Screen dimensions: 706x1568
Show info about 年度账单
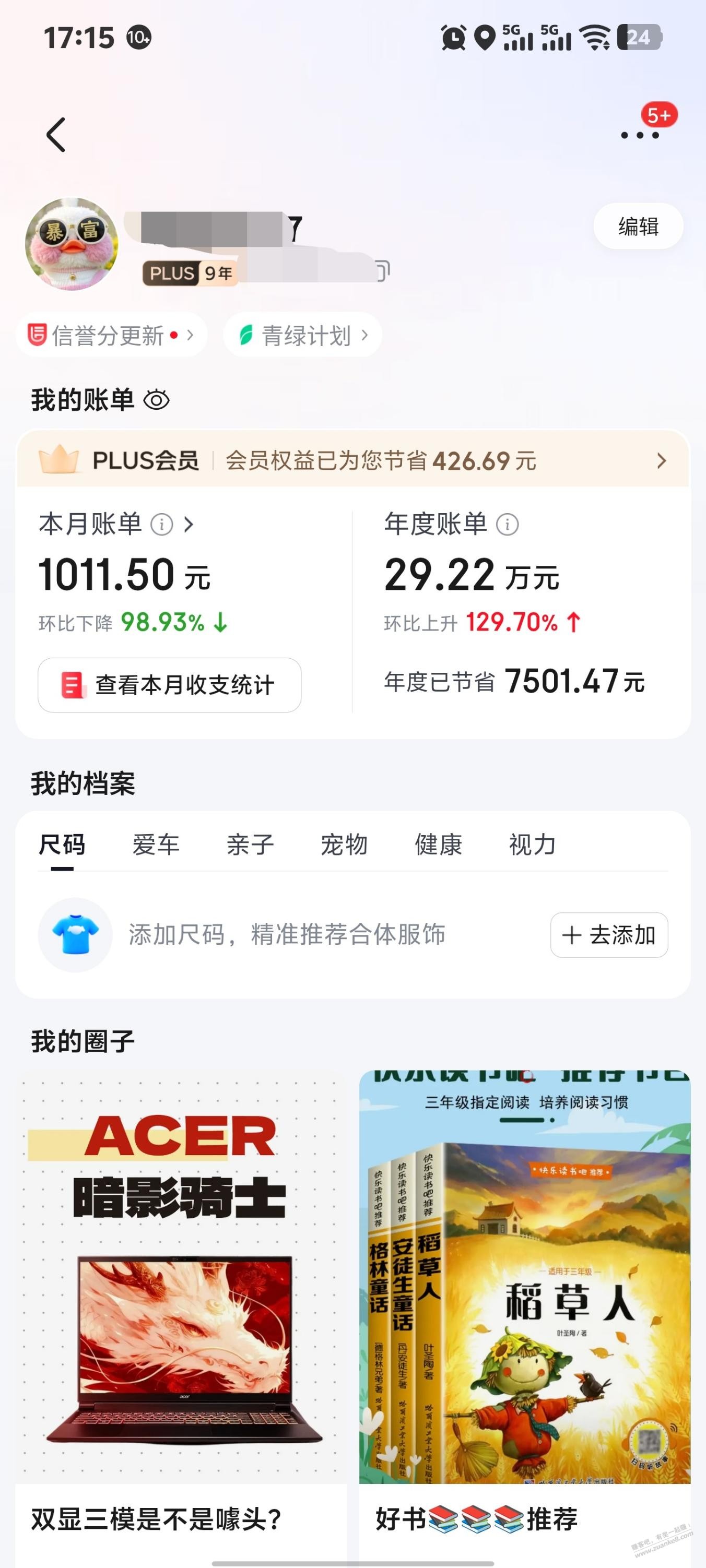(x=507, y=524)
